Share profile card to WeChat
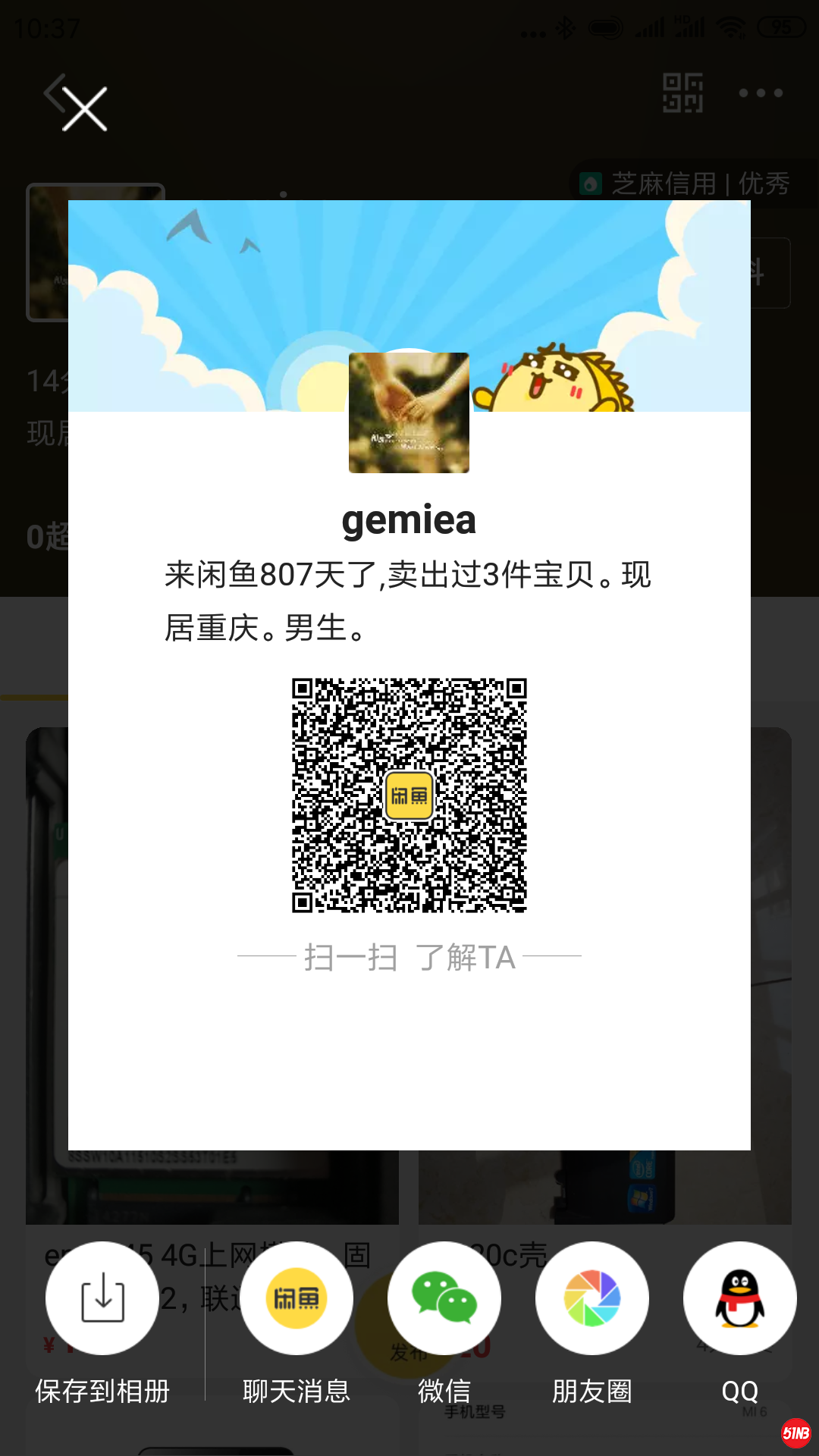This screenshot has width=819, height=1456. [444, 1298]
